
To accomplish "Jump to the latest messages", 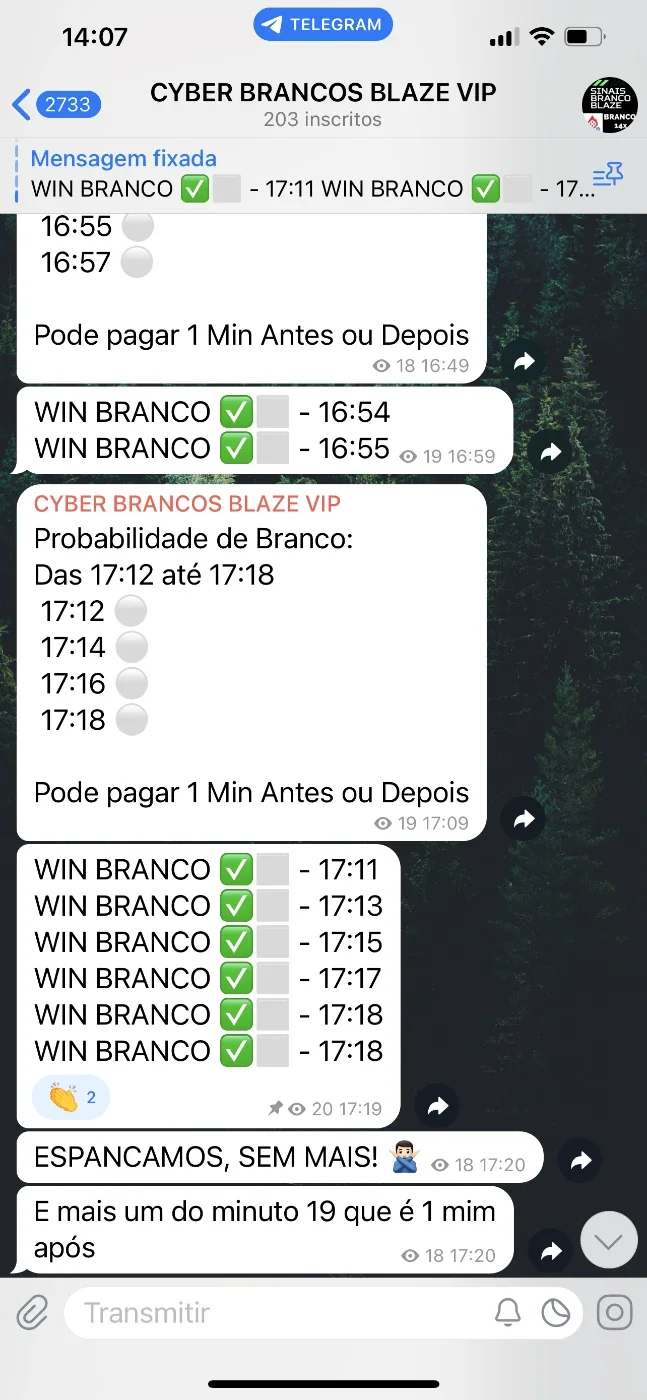I will coord(608,1241).
